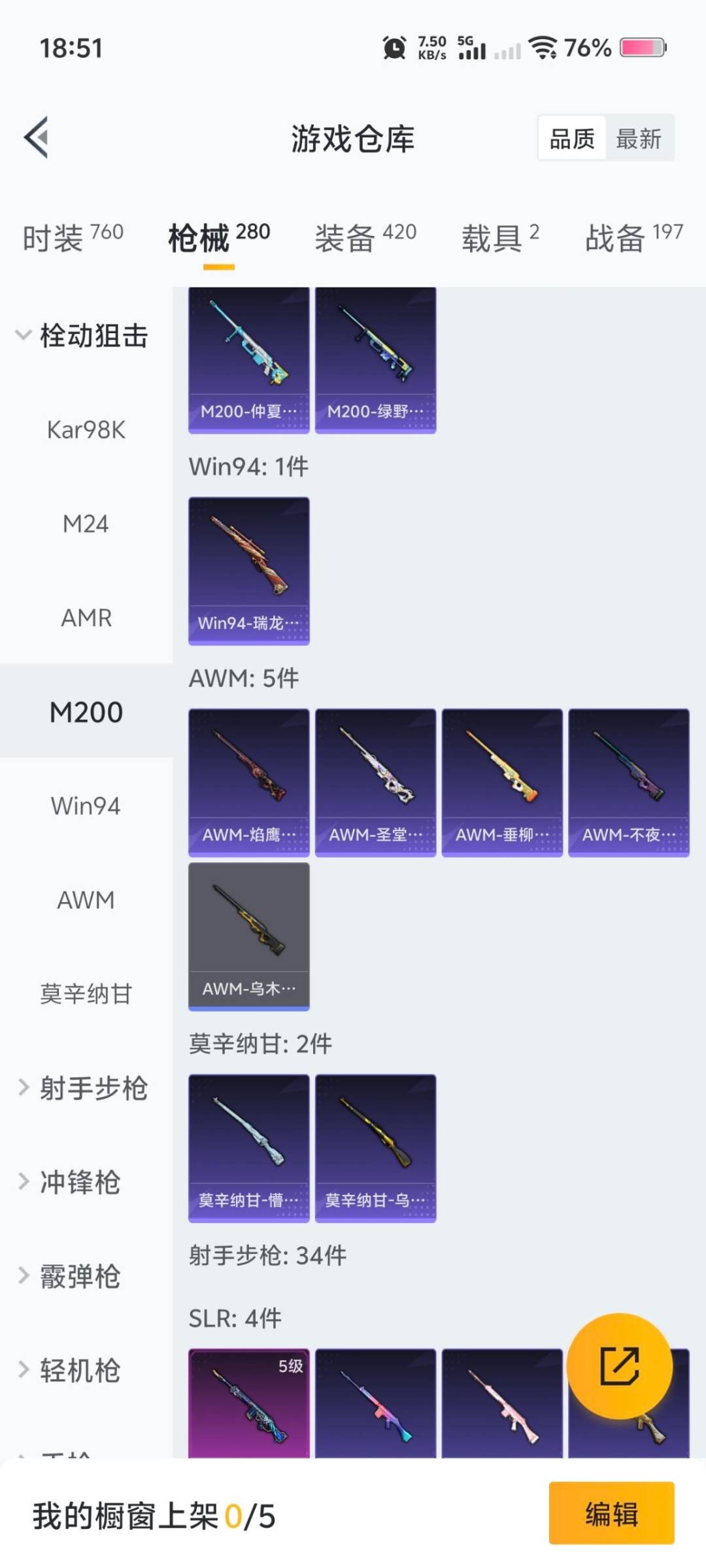The width and height of the screenshot is (706, 1568).
Task: Open the 莫辛纳甘-乌 skin thumbnail
Action: [x=375, y=1147]
